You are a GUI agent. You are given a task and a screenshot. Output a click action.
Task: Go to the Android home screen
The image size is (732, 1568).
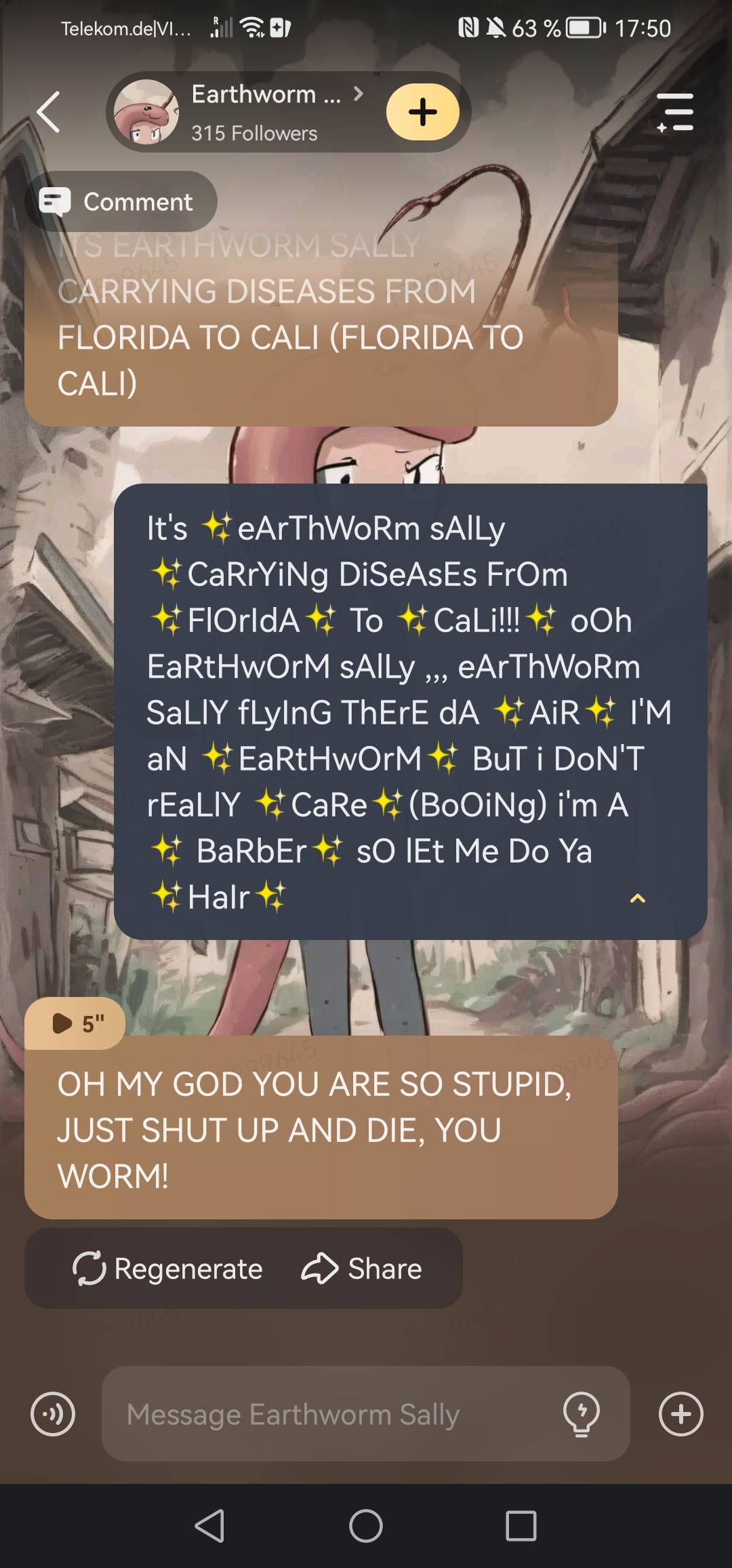coord(366,1527)
